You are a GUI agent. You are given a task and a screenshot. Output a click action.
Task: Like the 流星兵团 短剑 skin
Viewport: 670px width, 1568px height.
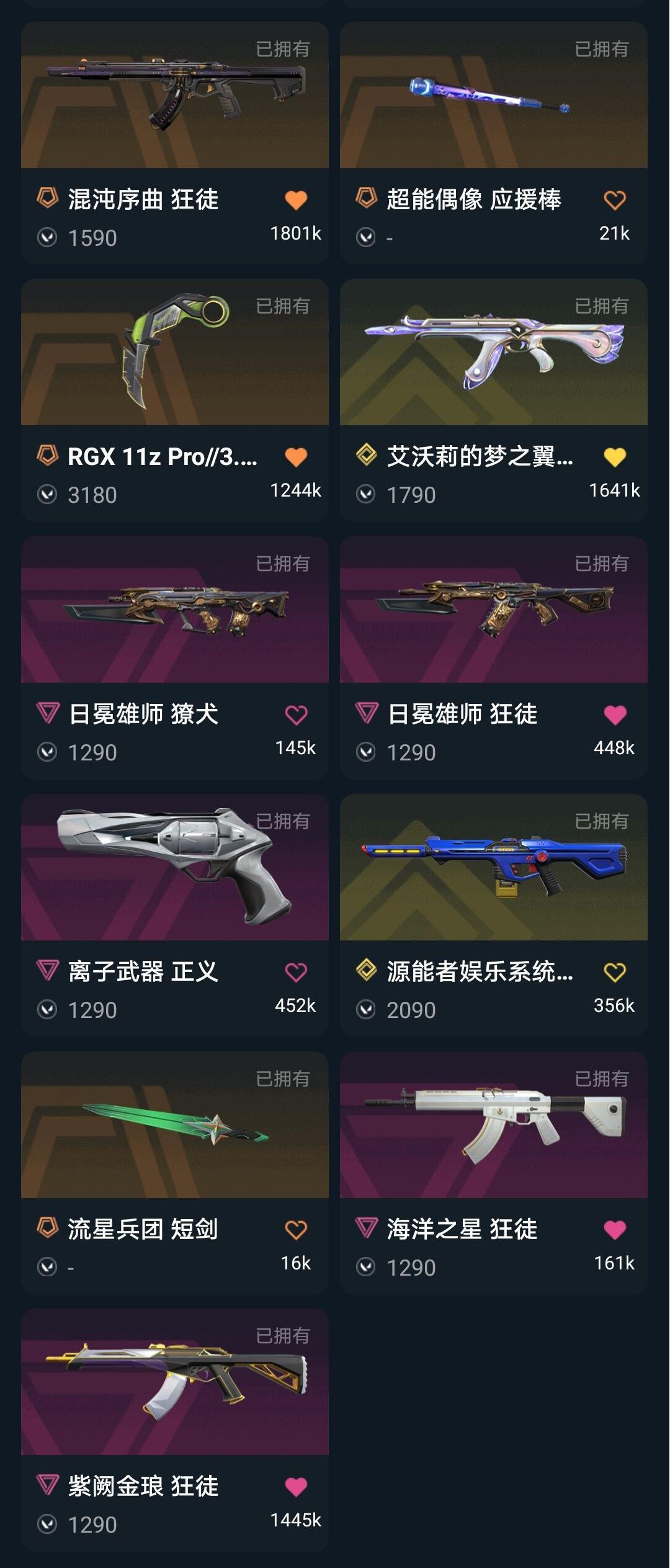(x=296, y=1229)
